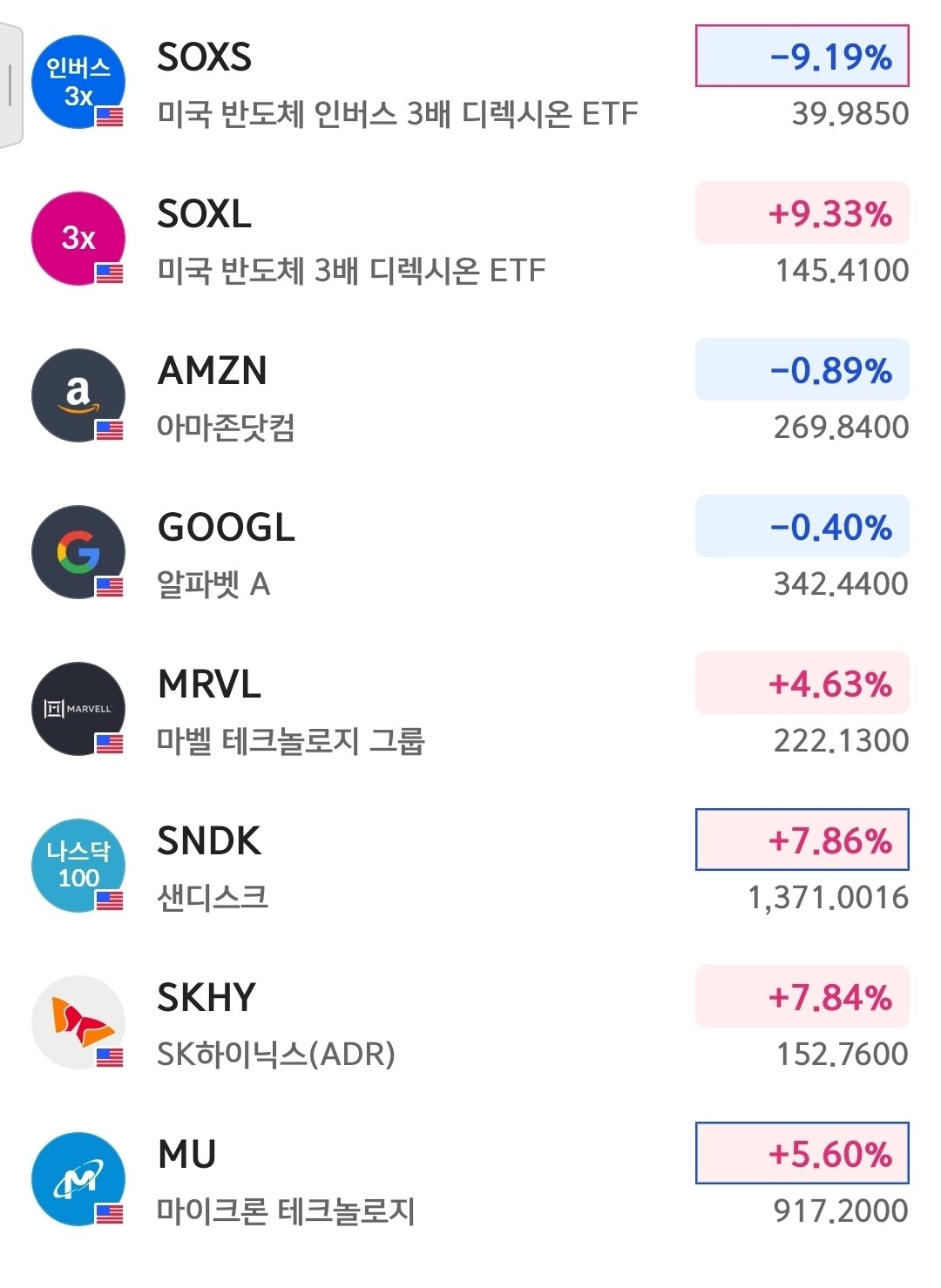This screenshot has width=941, height=1288.
Task: Select the SNDK Sandisk stock row
Action: pos(470,866)
